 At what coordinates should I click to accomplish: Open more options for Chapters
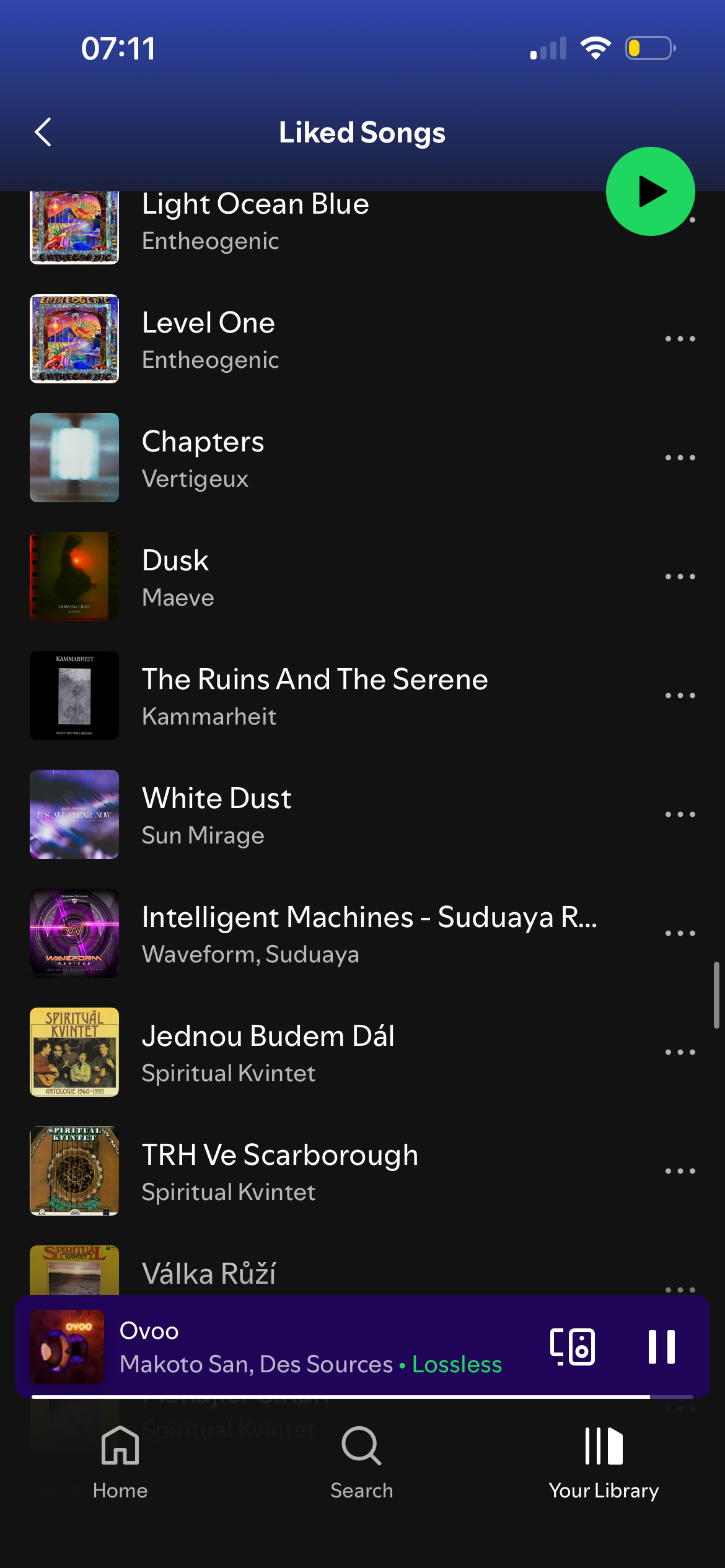pos(680,458)
